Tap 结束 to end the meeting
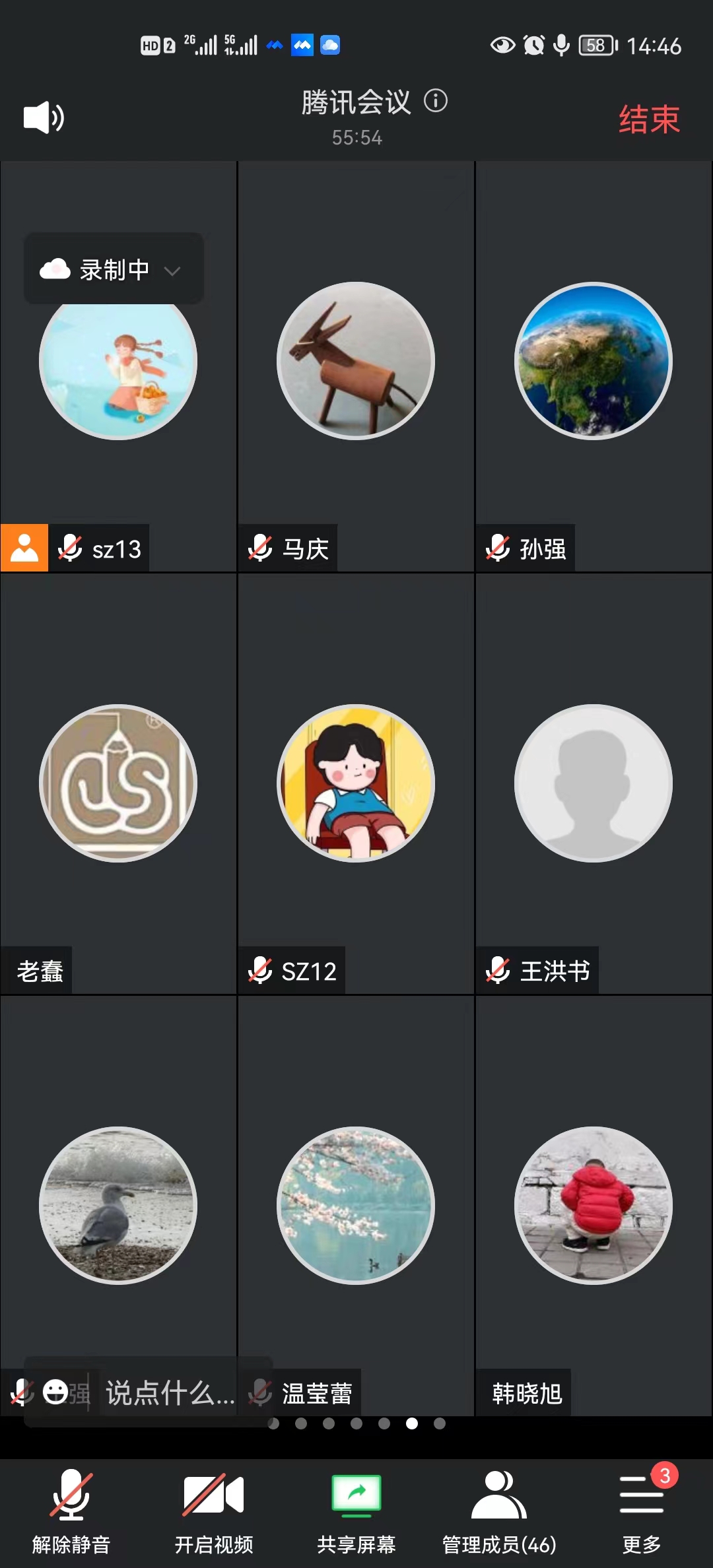 point(648,119)
